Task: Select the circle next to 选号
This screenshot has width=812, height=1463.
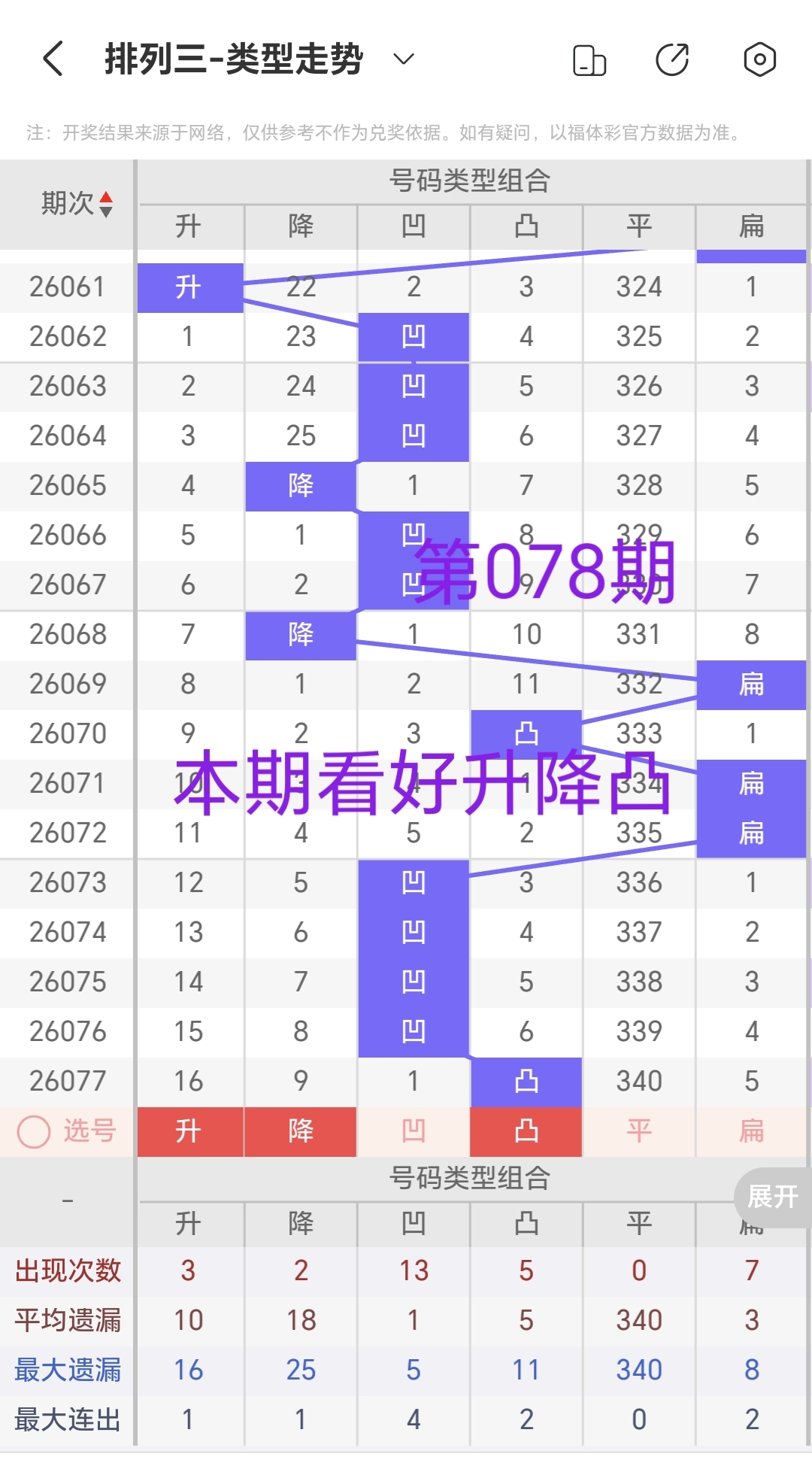Action: pyautogui.click(x=33, y=1132)
